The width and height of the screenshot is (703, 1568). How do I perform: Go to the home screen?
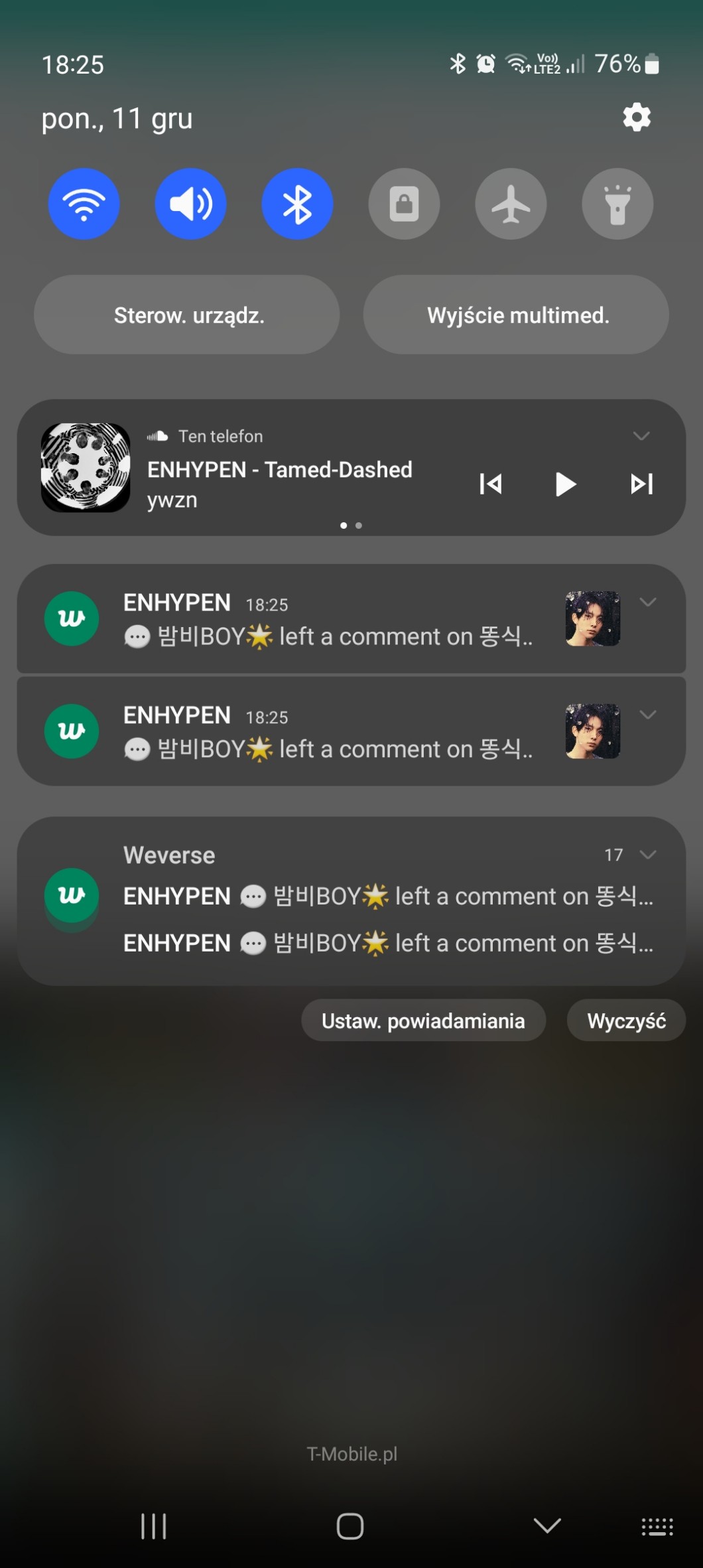(350, 1526)
